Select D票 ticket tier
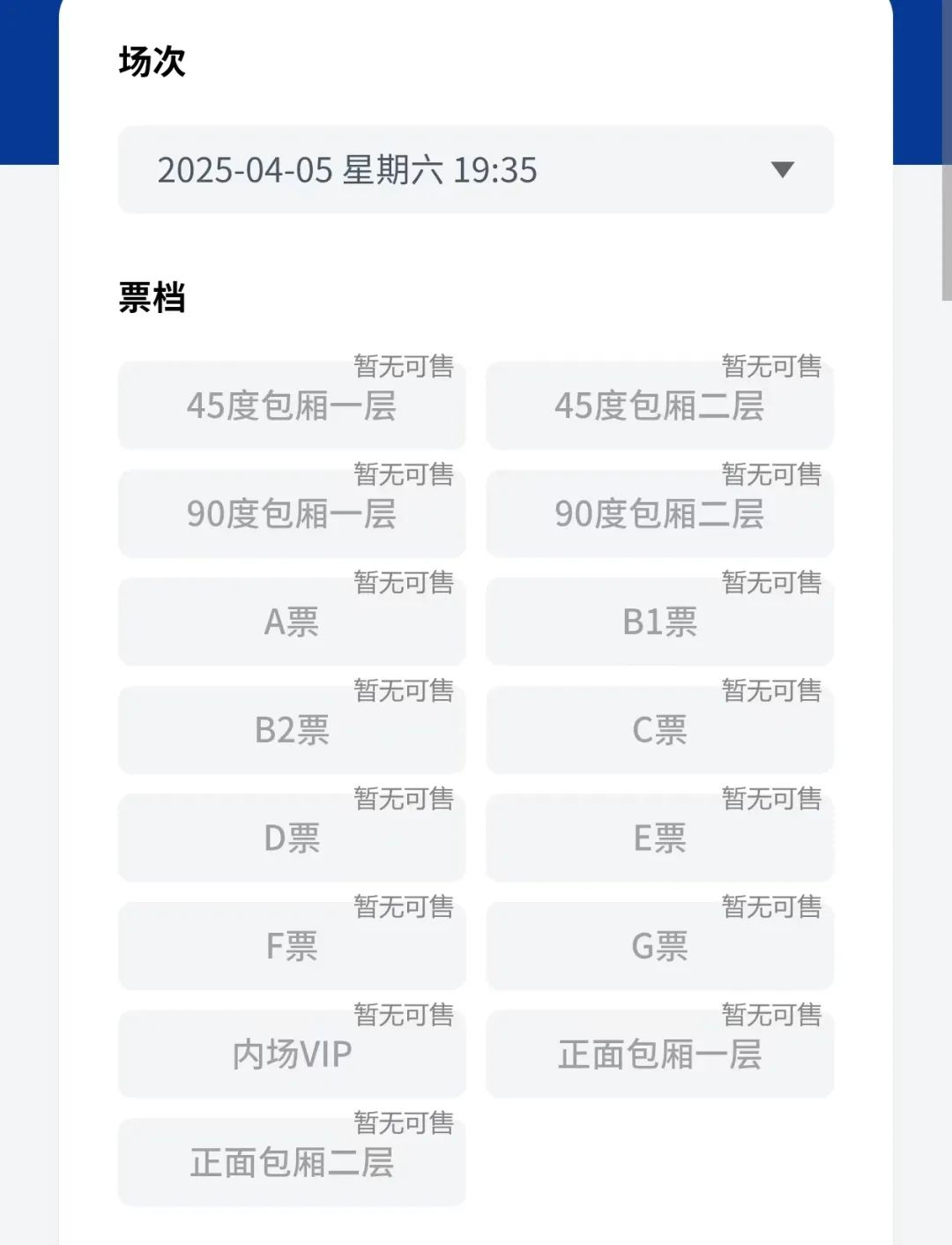 pyautogui.click(x=292, y=839)
